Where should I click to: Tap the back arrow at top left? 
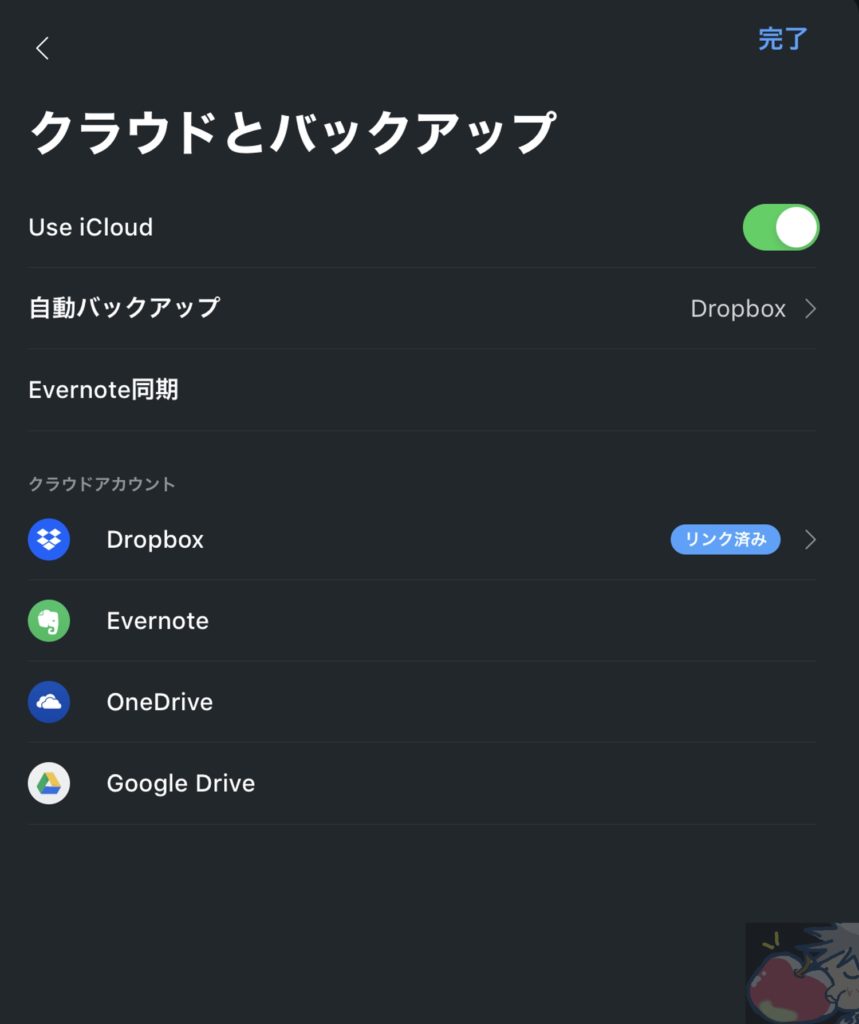pyautogui.click(x=42, y=47)
